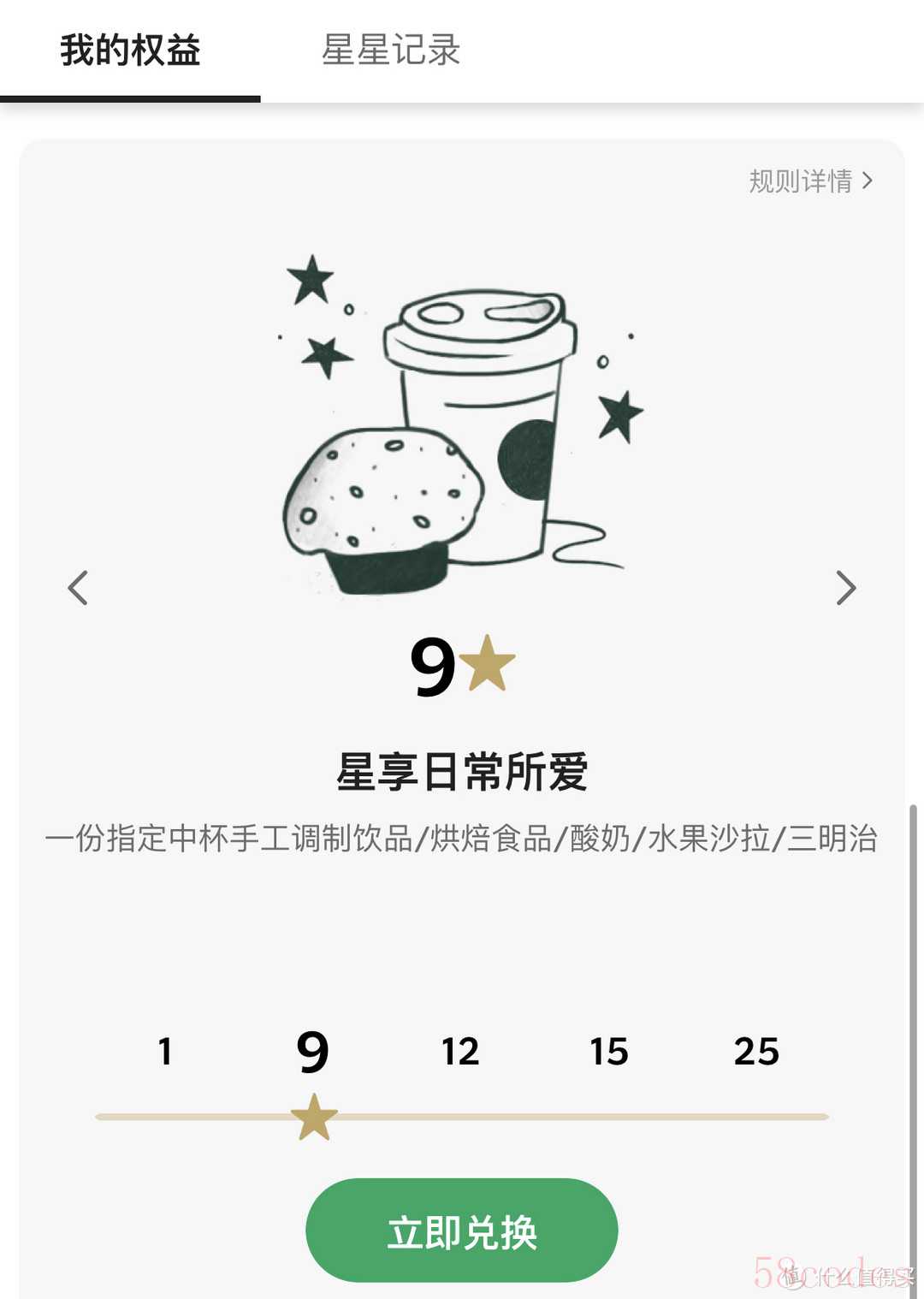This screenshot has width=924, height=1299.
Task: Tap the 9 star tier marker
Action: point(313,1052)
